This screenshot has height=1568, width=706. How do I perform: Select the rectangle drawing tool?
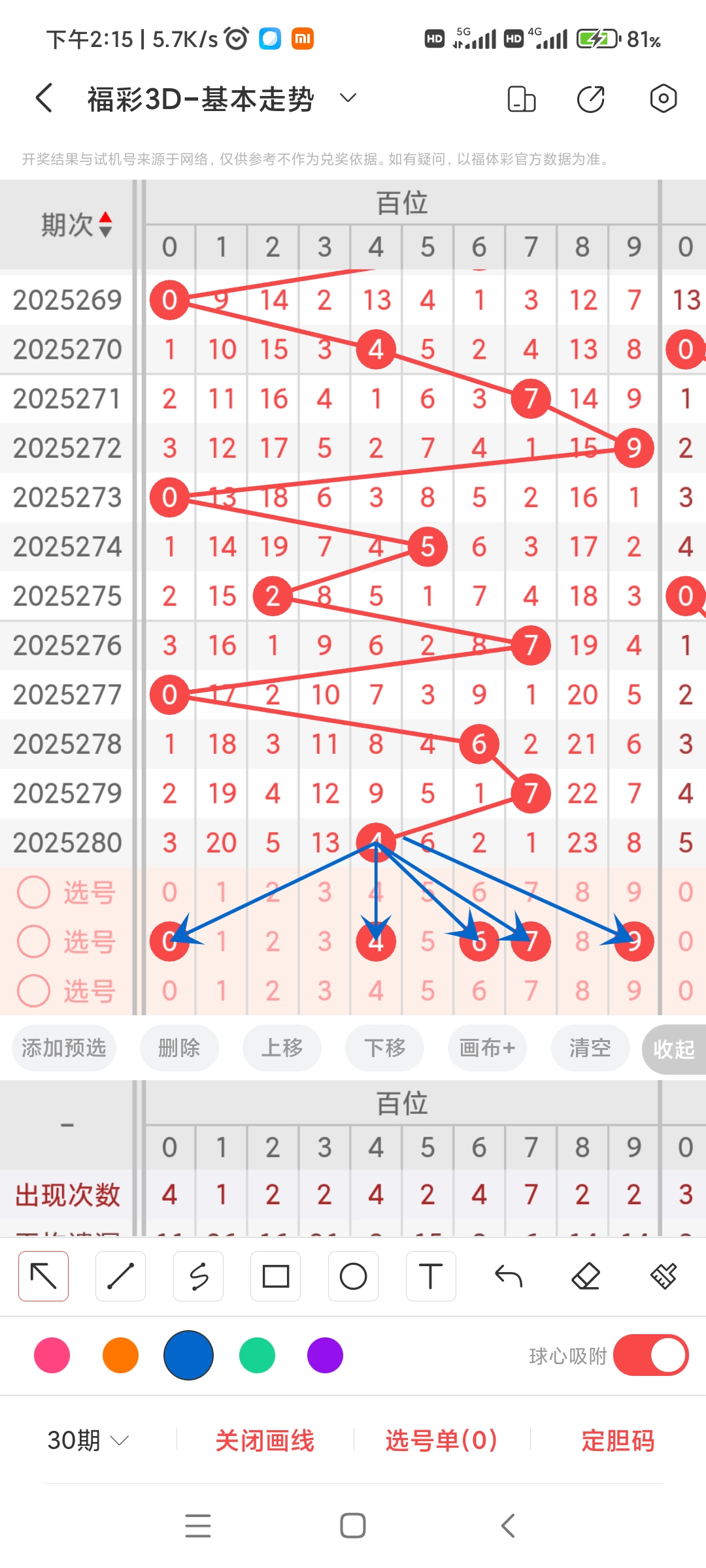click(275, 1275)
